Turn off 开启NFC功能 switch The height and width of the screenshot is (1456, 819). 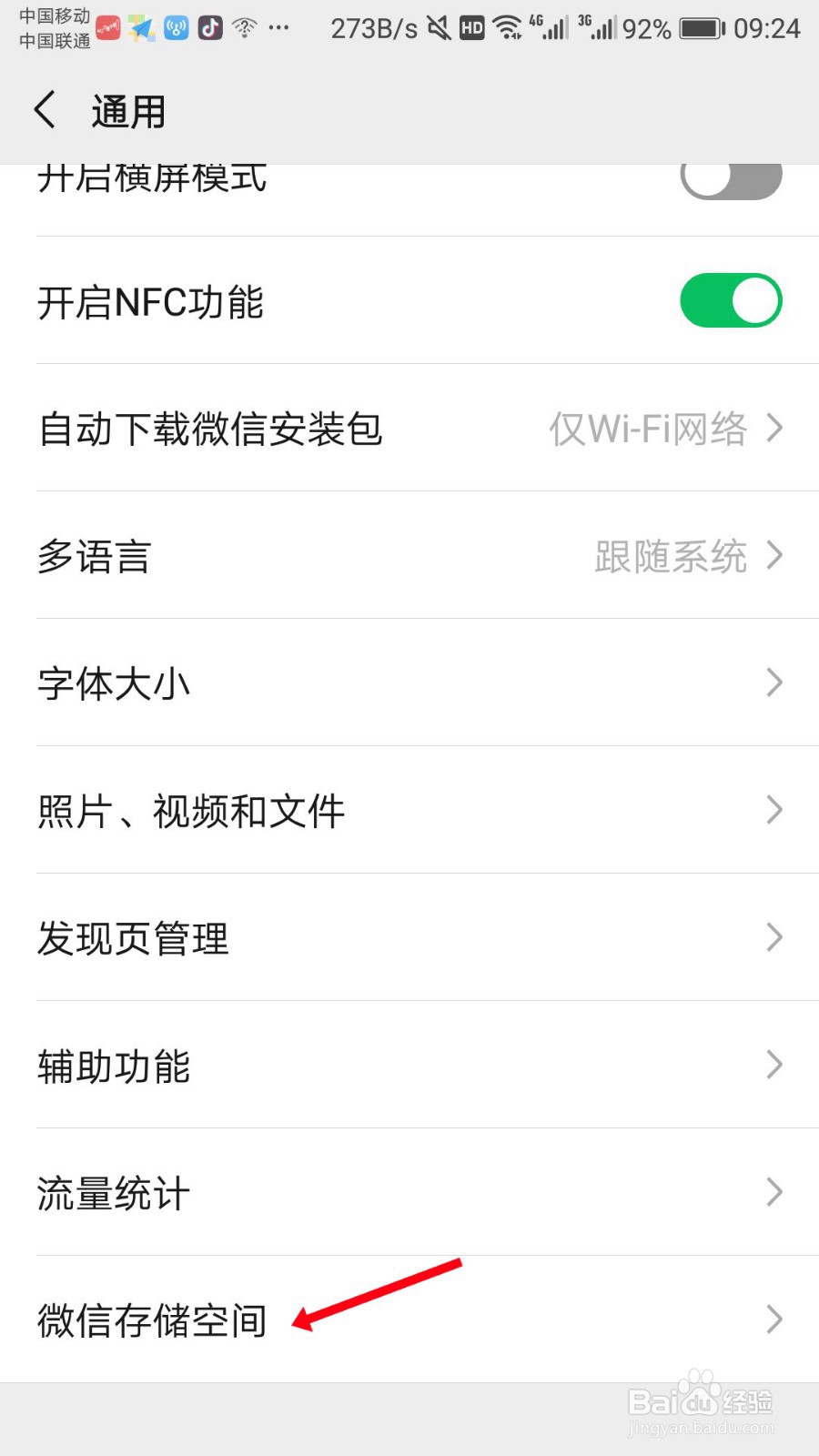(731, 299)
